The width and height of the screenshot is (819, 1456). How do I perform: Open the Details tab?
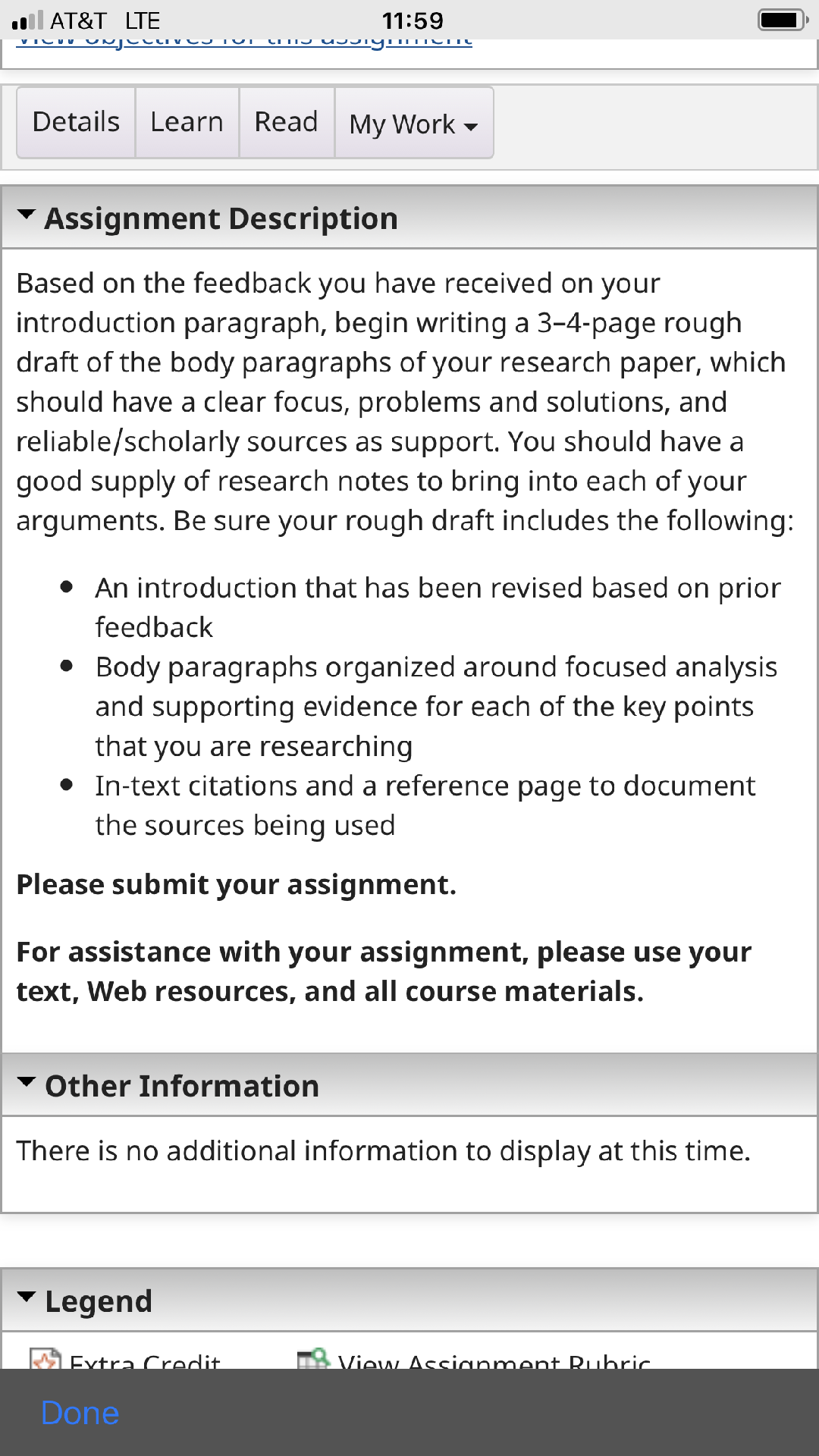click(76, 122)
